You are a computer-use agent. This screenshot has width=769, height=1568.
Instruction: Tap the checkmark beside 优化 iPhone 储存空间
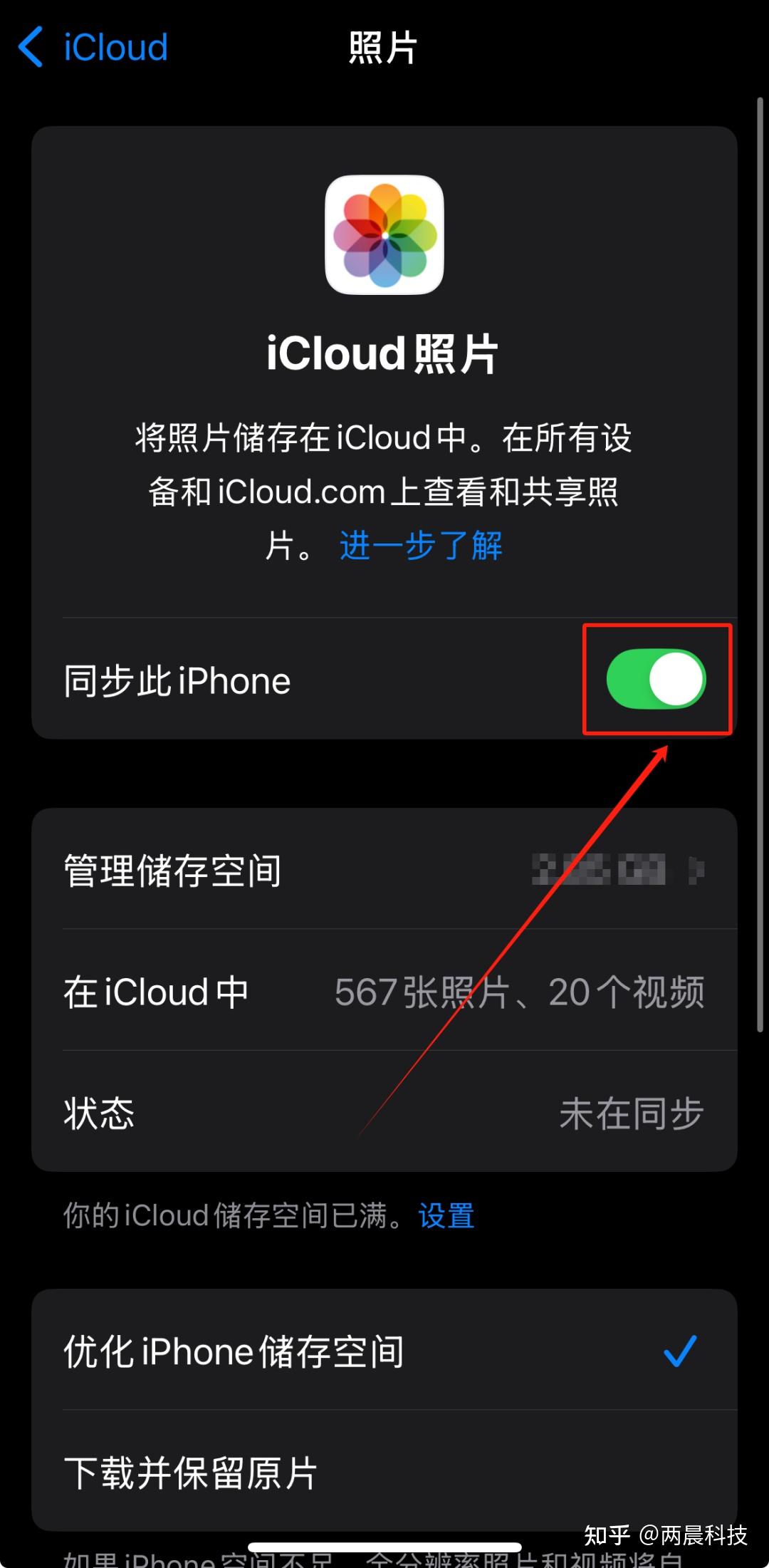pos(682,1351)
